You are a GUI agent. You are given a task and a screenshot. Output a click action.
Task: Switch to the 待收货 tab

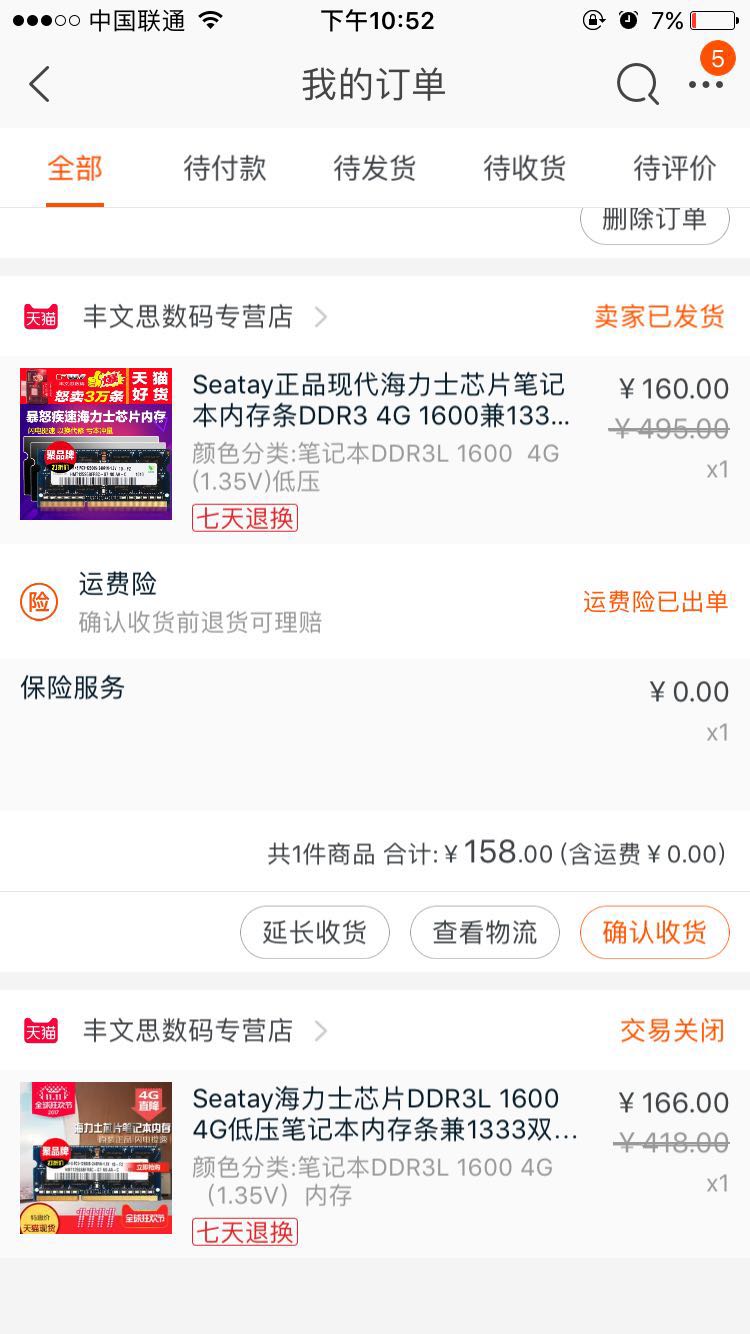click(x=525, y=168)
